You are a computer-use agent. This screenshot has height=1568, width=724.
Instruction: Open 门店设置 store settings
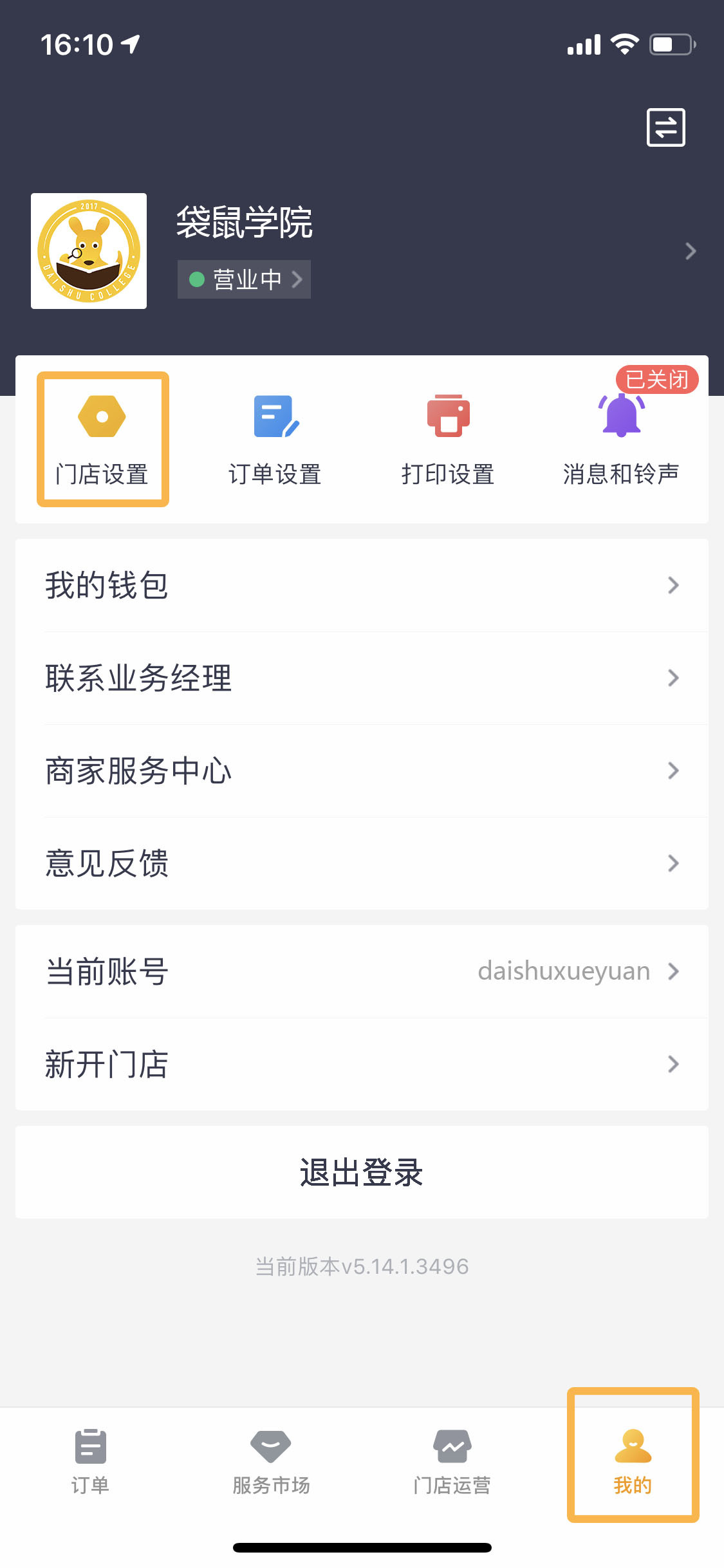(x=102, y=440)
